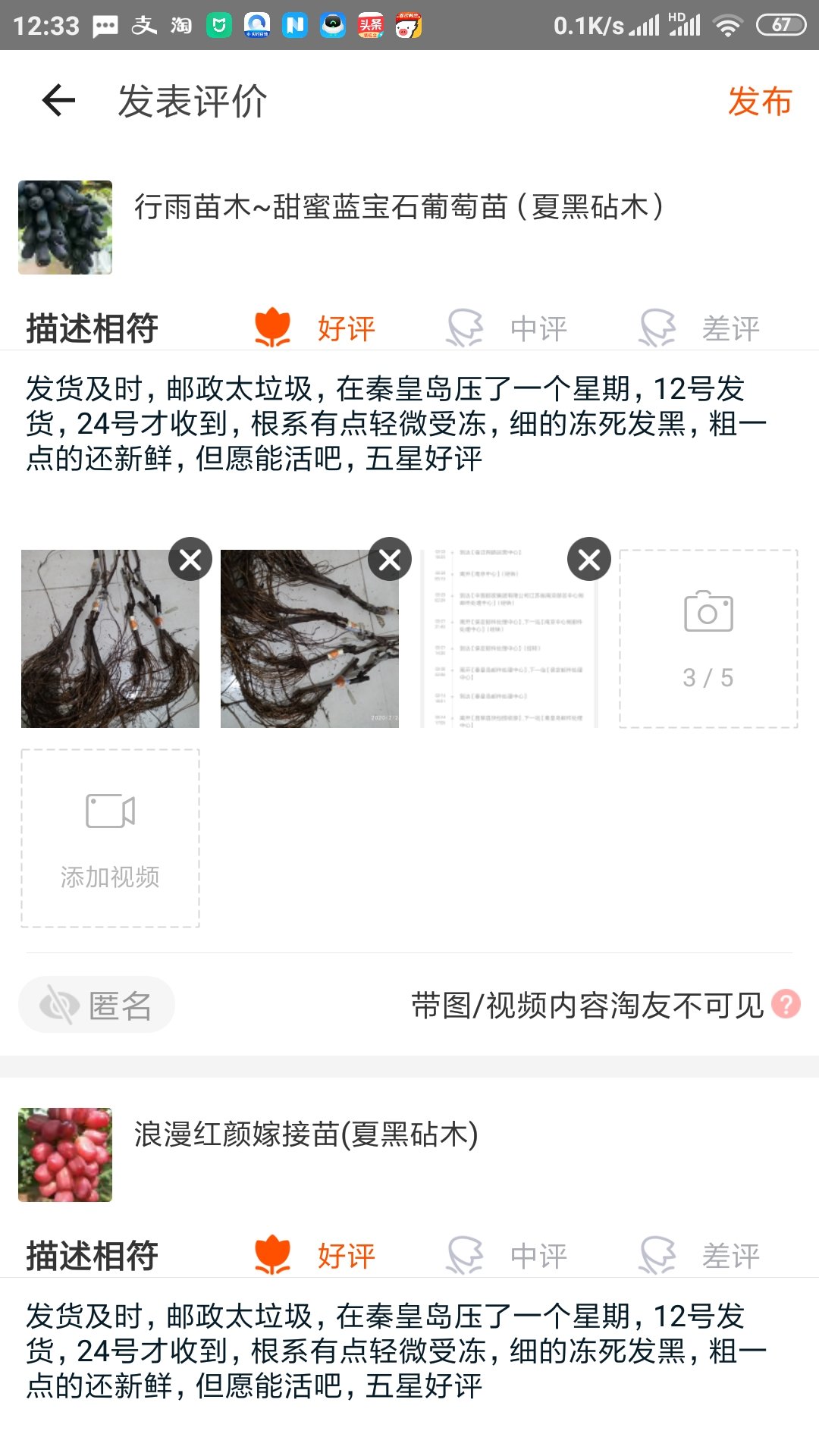The image size is (819, 1456).
Task: Remove the first root photo
Action: tap(190, 560)
